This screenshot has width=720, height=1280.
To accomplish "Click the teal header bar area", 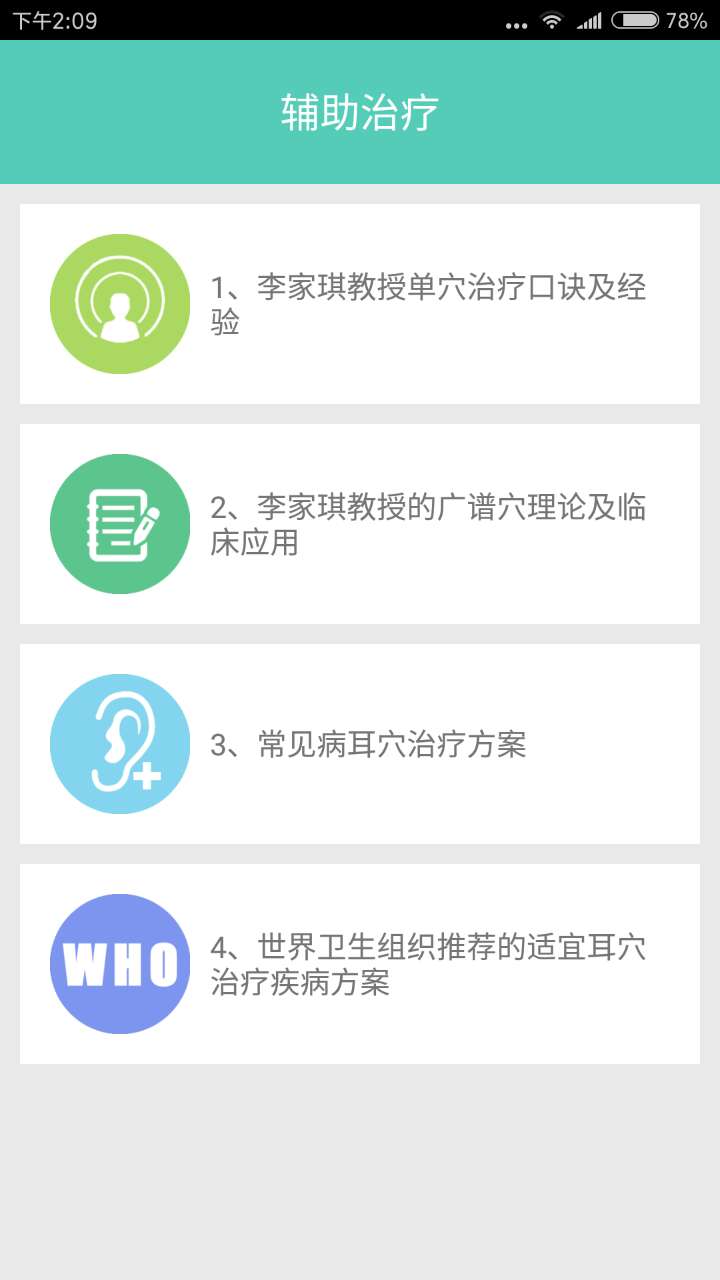I will pos(360,112).
